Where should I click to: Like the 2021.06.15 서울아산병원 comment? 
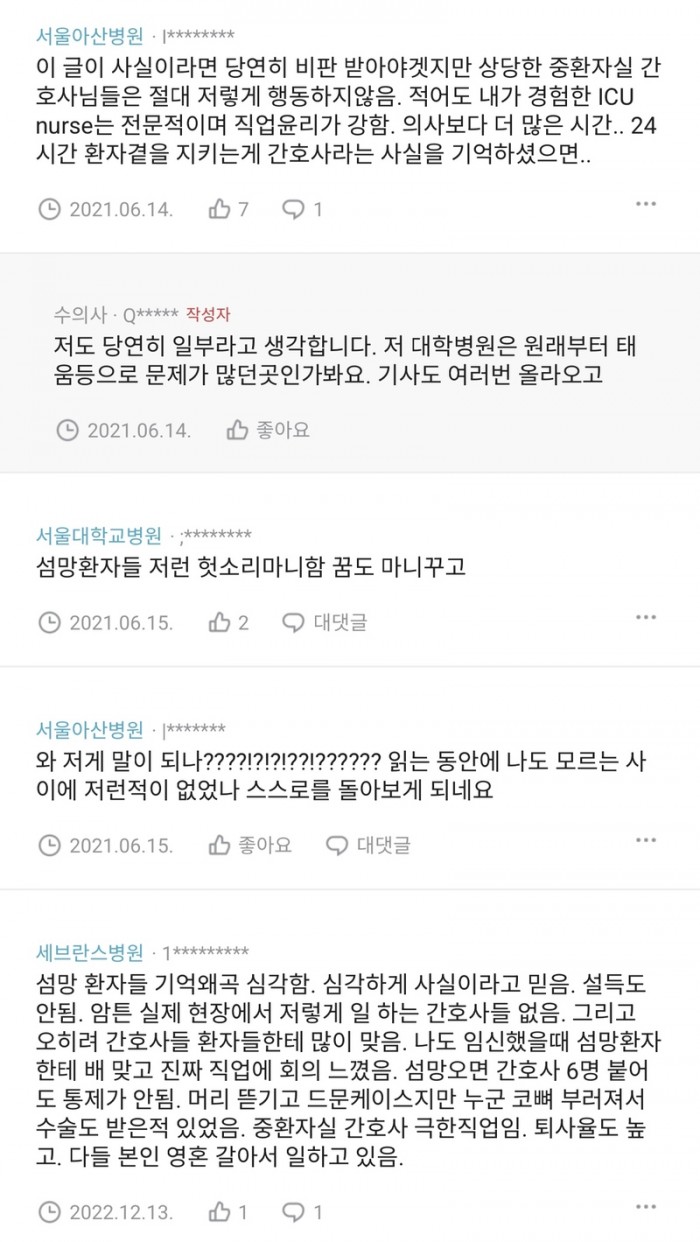pyautogui.click(x=249, y=844)
